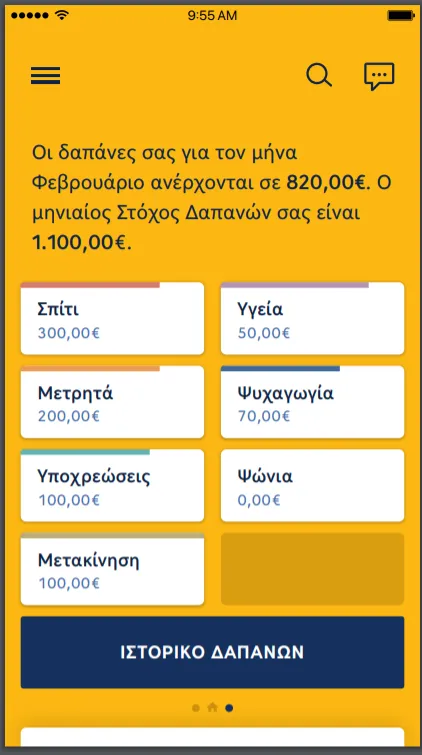This screenshot has width=422, height=755.
Task: Open the Ψώνια category card
Action: (312, 485)
